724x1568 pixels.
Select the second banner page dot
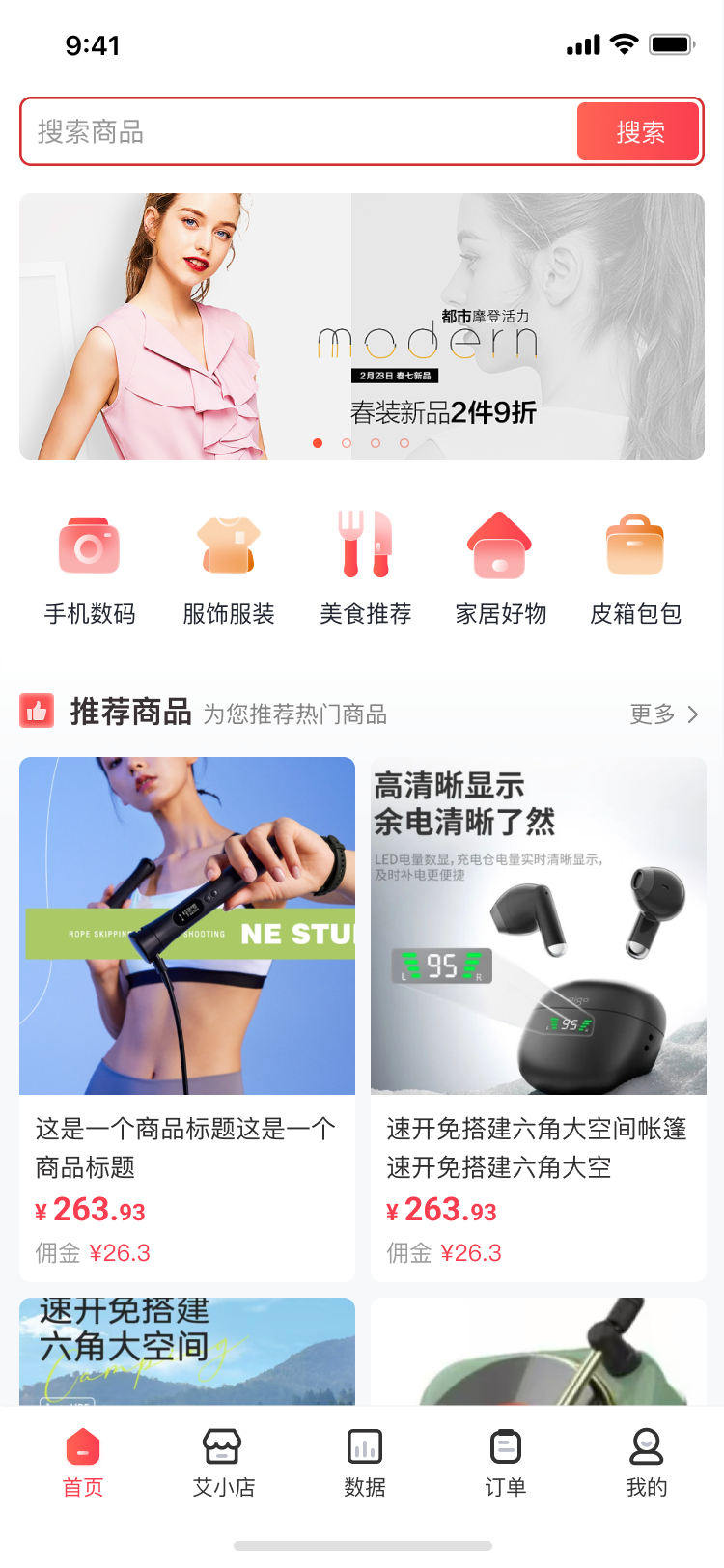pyautogui.click(x=347, y=443)
